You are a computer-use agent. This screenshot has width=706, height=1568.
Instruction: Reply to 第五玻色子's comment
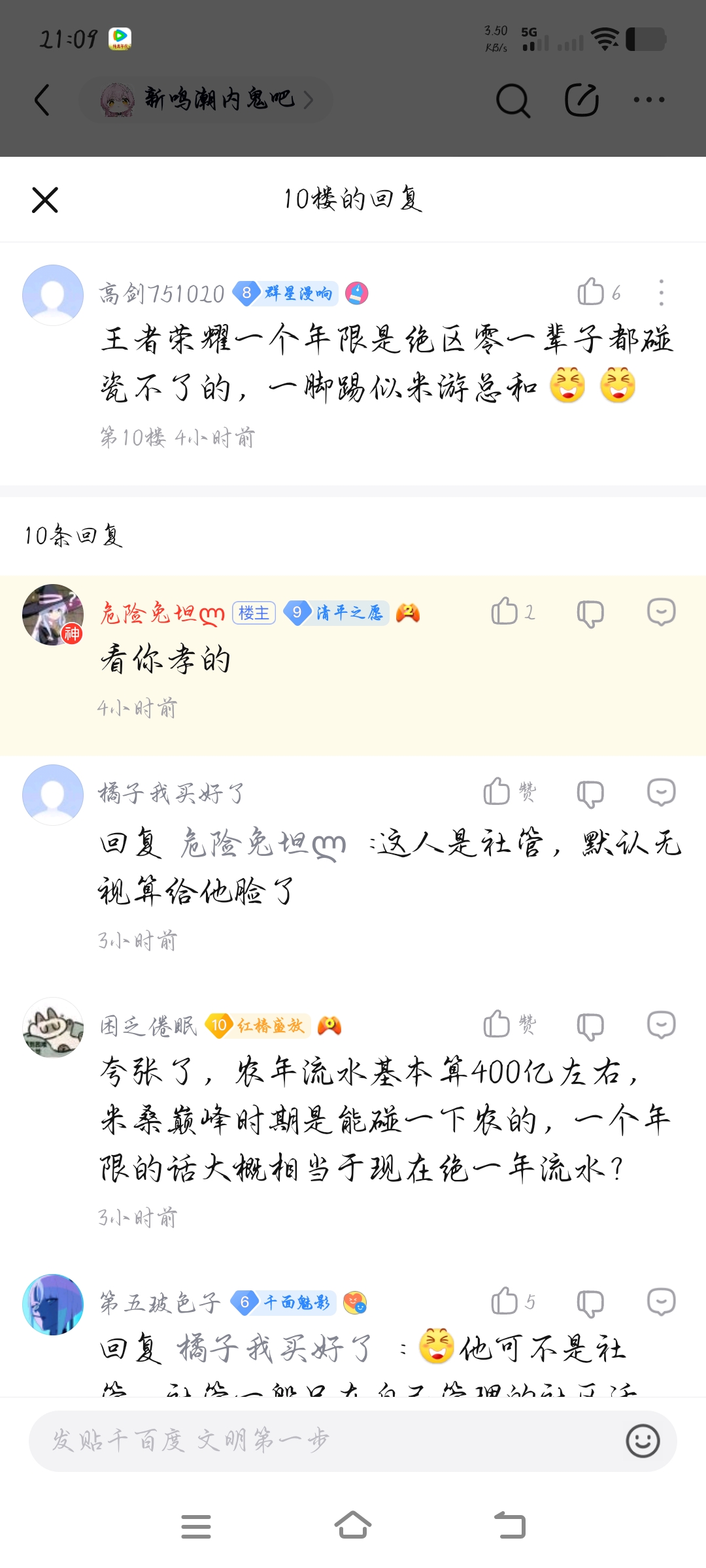tap(661, 1301)
